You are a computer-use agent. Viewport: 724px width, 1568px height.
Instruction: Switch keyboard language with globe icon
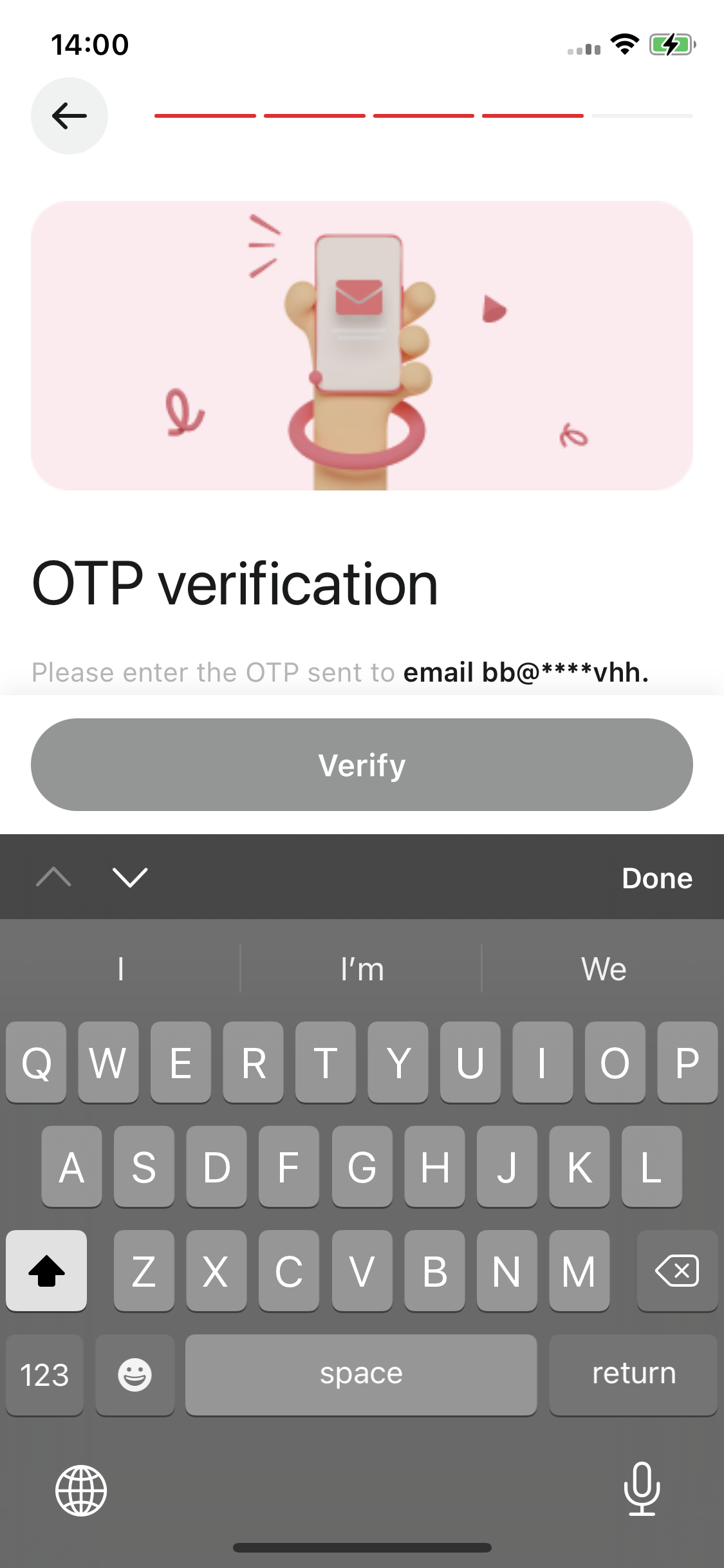81,1489
